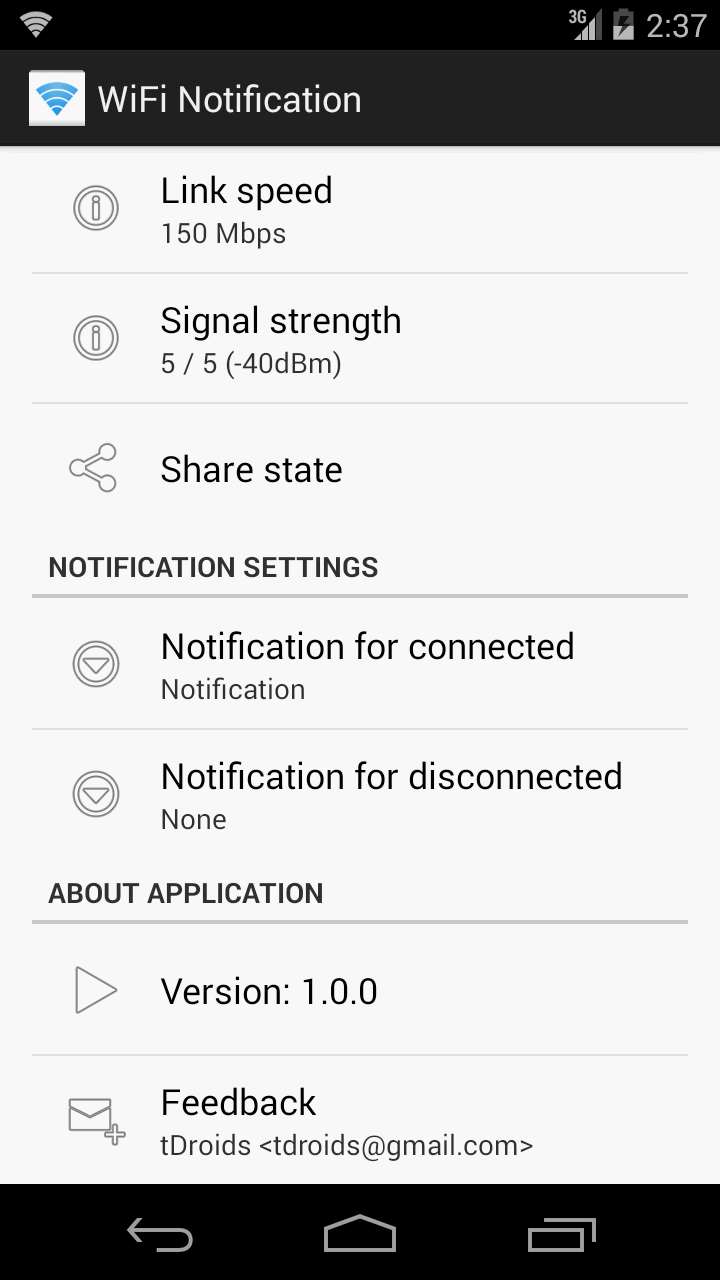Click the play triangle beside Version

coord(95,990)
